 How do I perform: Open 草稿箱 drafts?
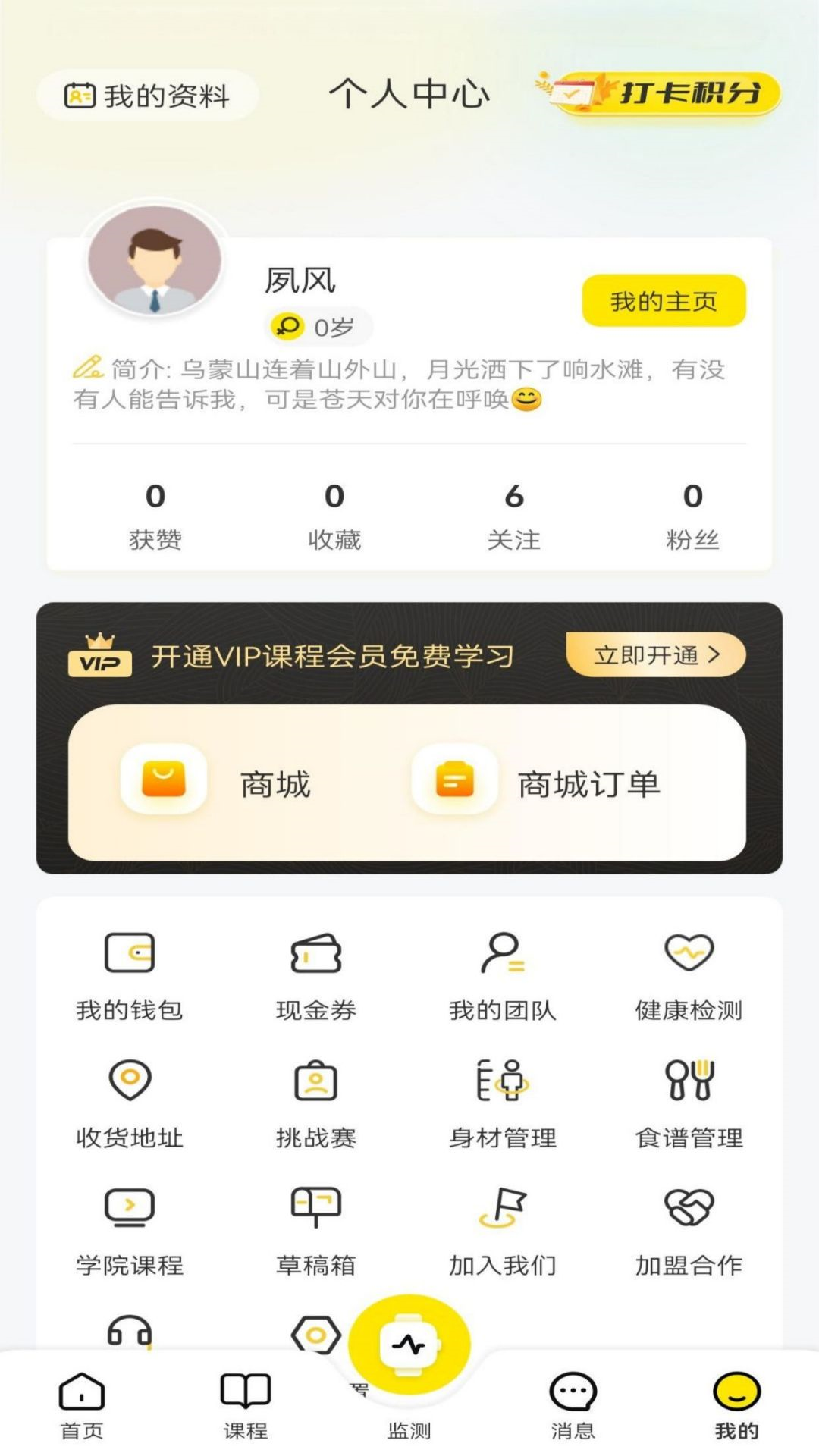click(x=316, y=1232)
